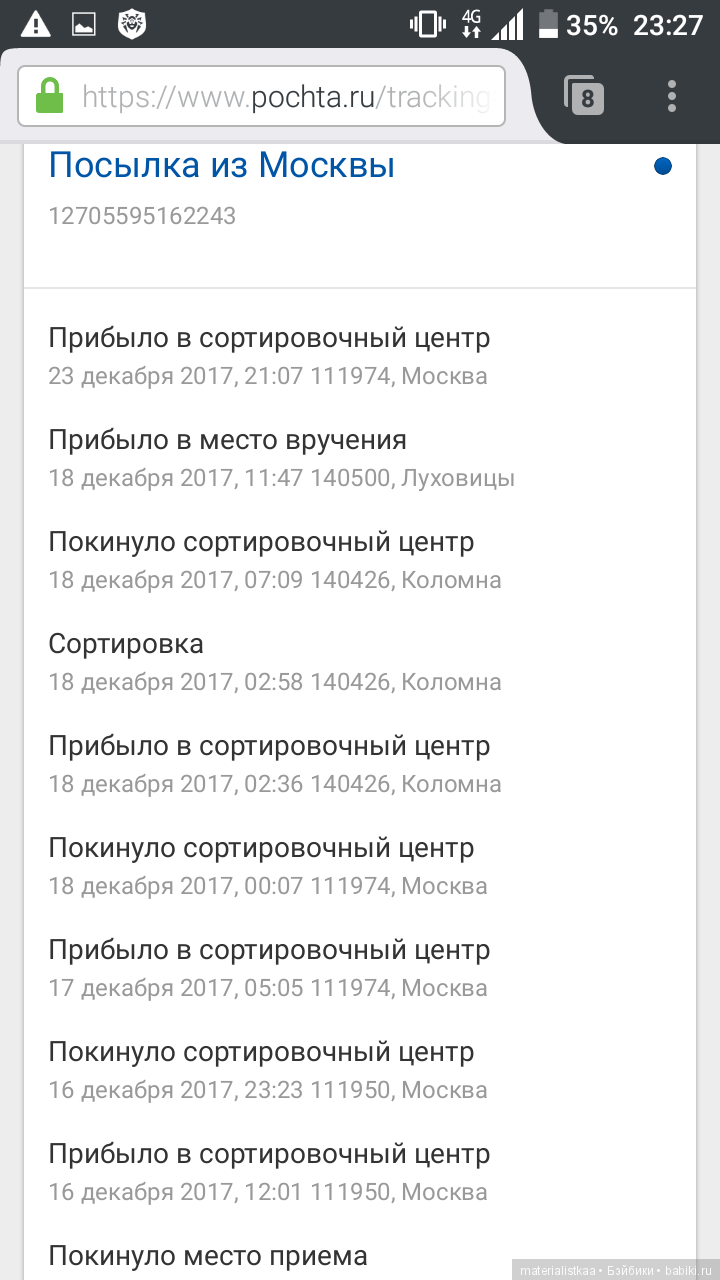Open the browser tab switcher

tap(584, 96)
